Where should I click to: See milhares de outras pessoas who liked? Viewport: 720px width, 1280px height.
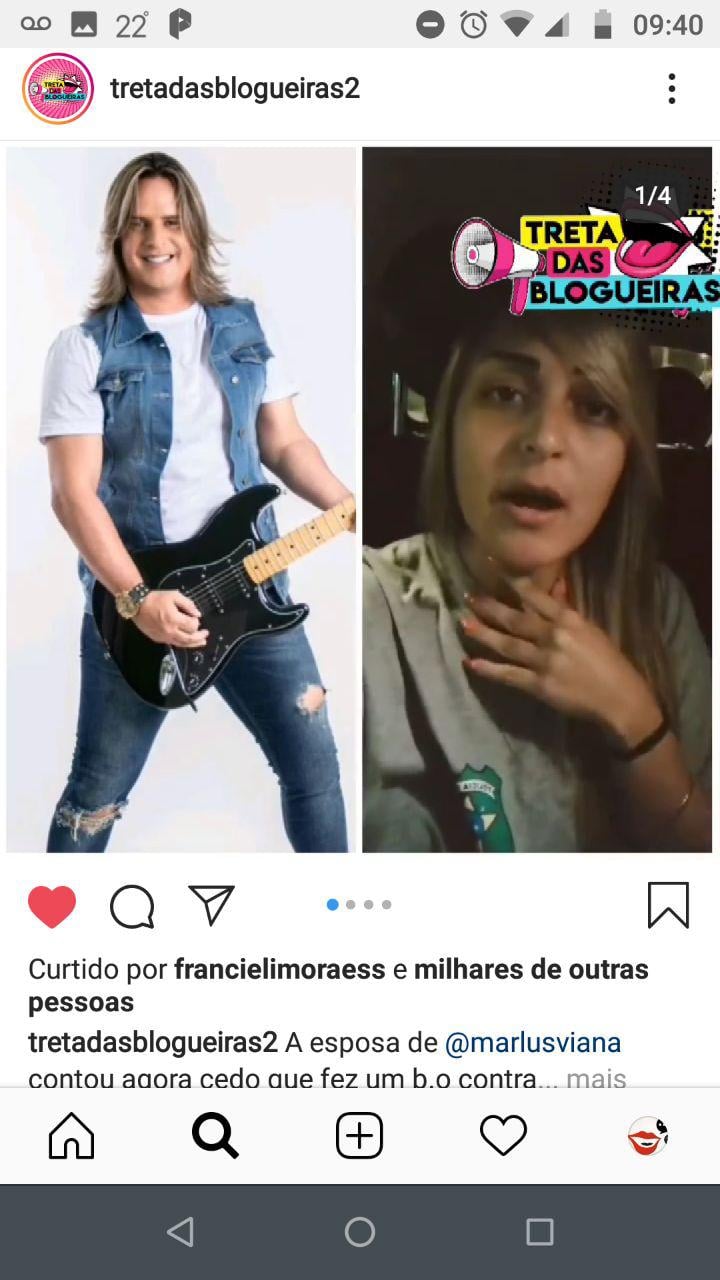point(531,969)
